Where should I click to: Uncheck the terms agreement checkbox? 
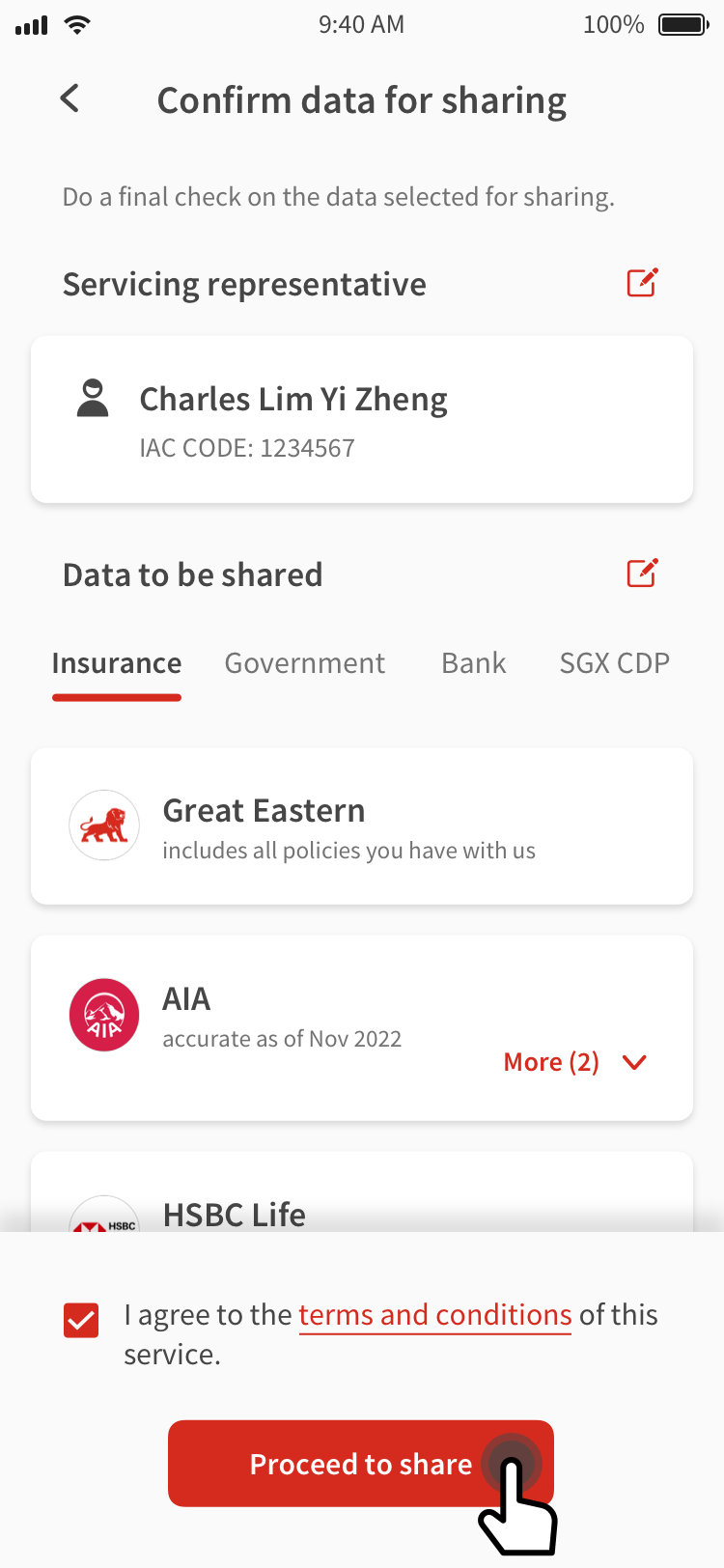coord(81,1320)
